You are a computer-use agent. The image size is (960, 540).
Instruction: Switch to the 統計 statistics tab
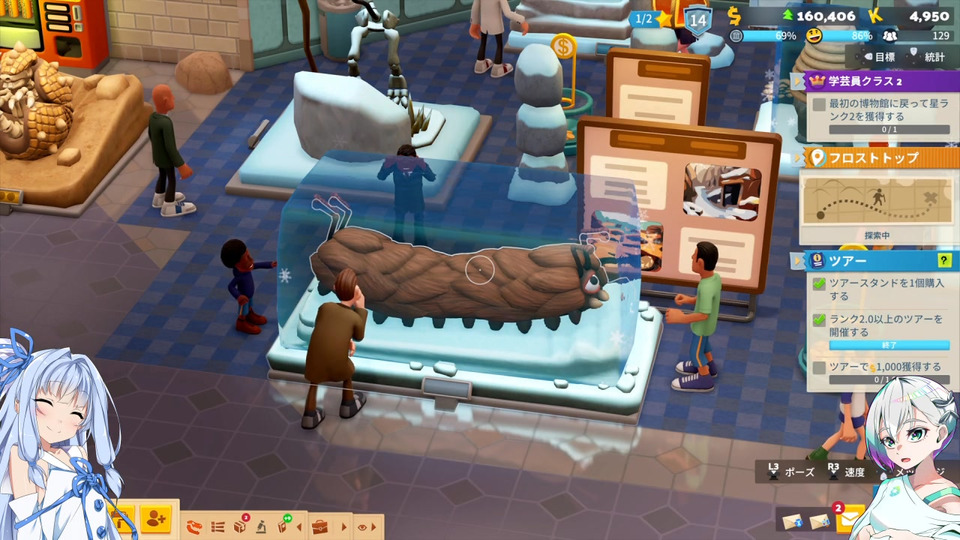tap(926, 57)
